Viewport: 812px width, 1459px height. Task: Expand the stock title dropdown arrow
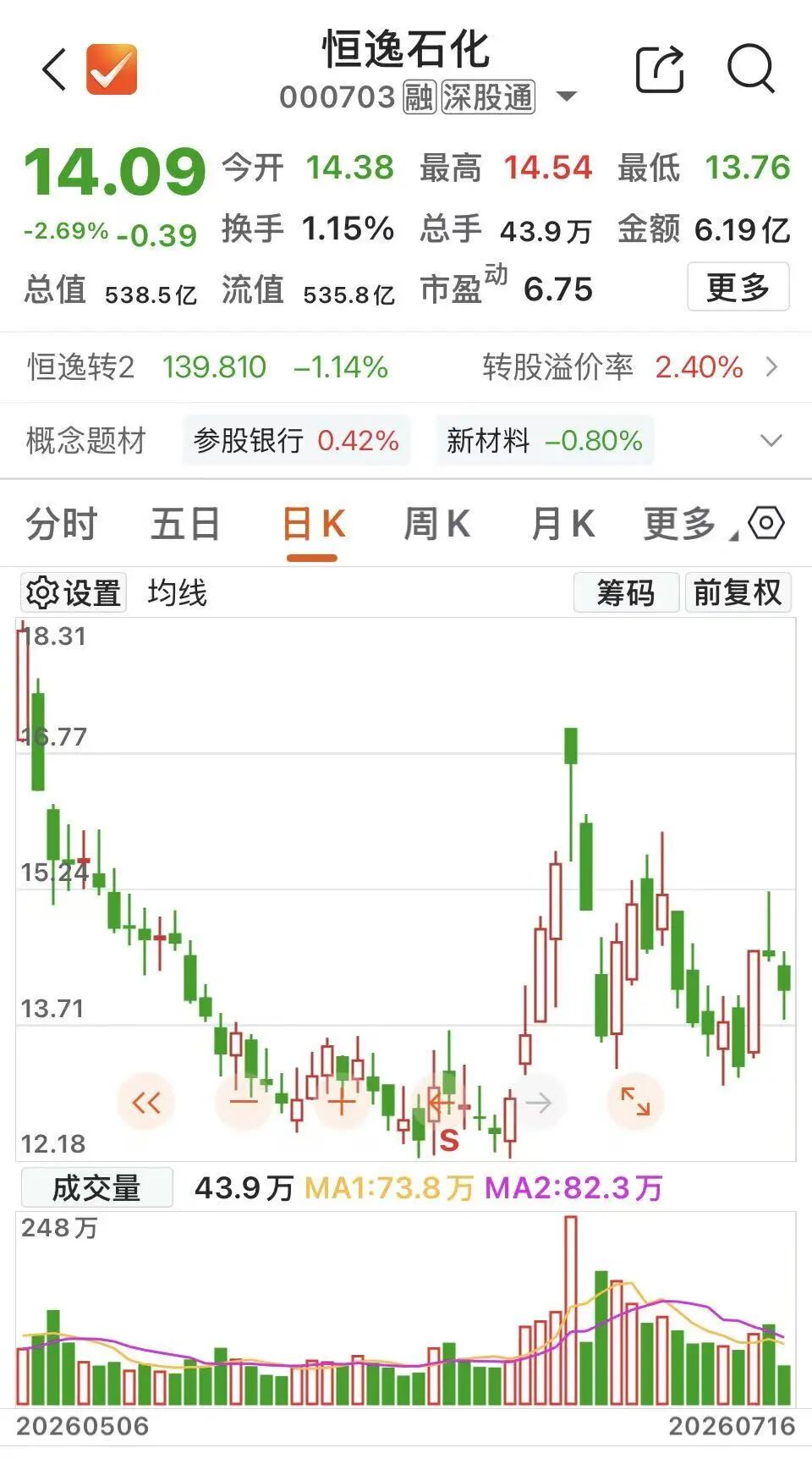click(x=567, y=96)
